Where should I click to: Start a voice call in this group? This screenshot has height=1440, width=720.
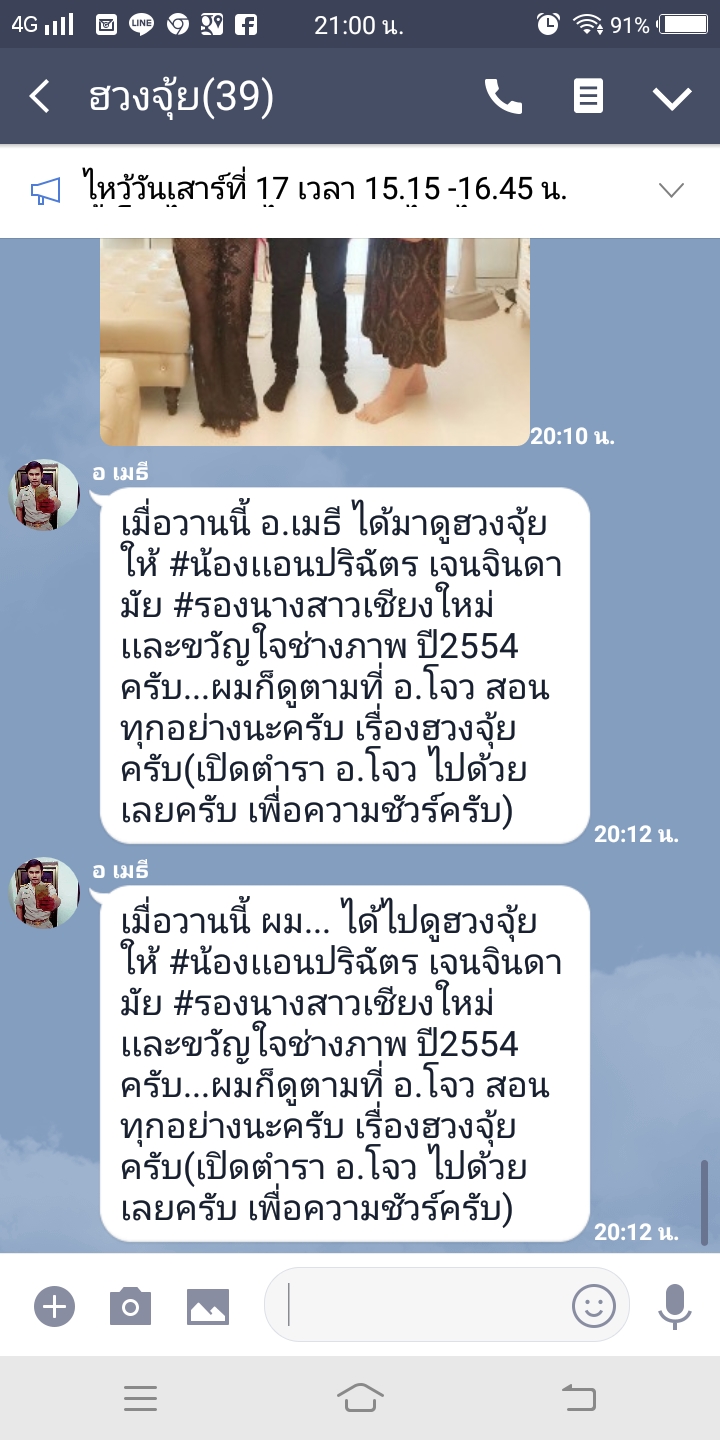[503, 97]
